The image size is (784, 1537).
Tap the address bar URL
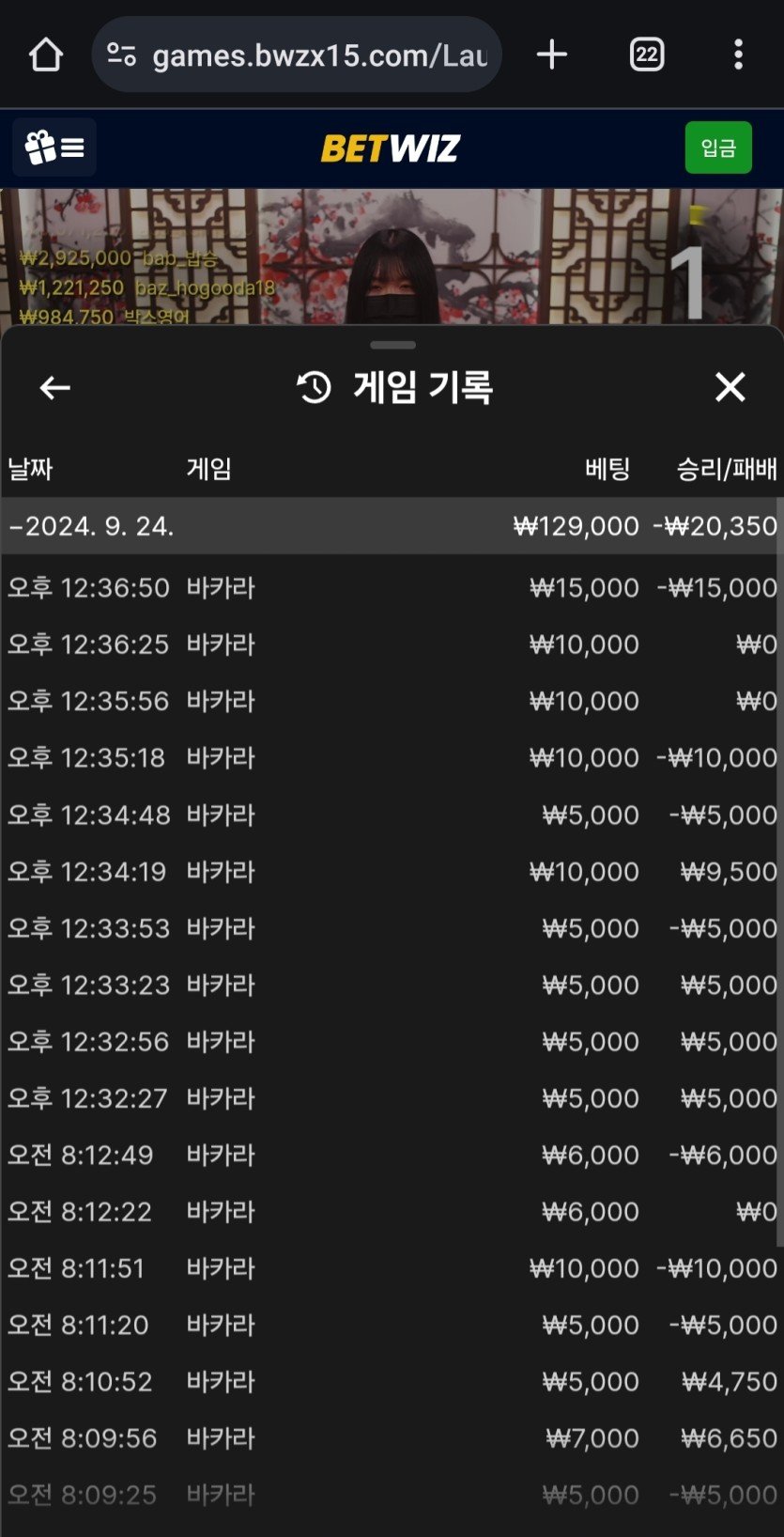click(319, 55)
